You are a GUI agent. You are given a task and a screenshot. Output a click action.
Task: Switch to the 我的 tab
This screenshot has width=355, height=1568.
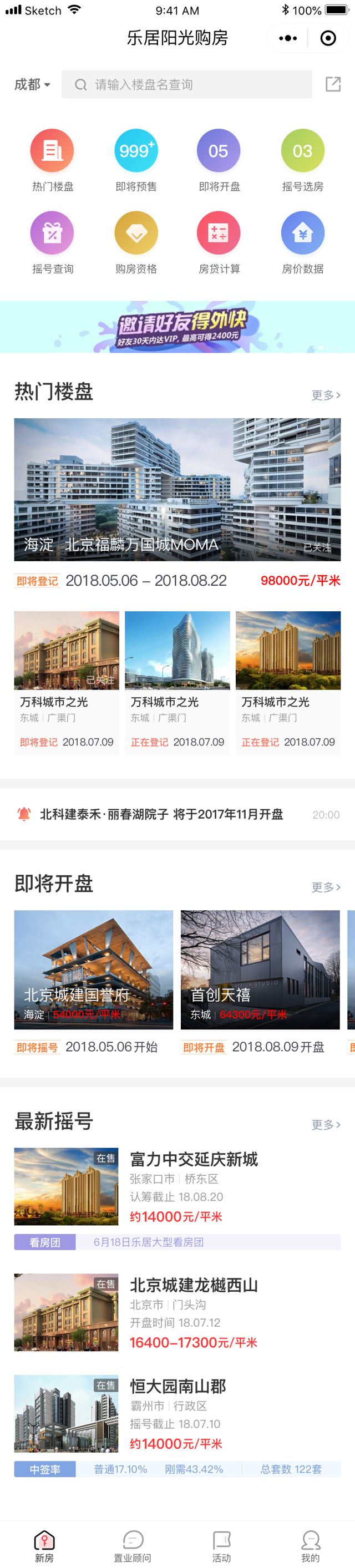tap(311, 1546)
